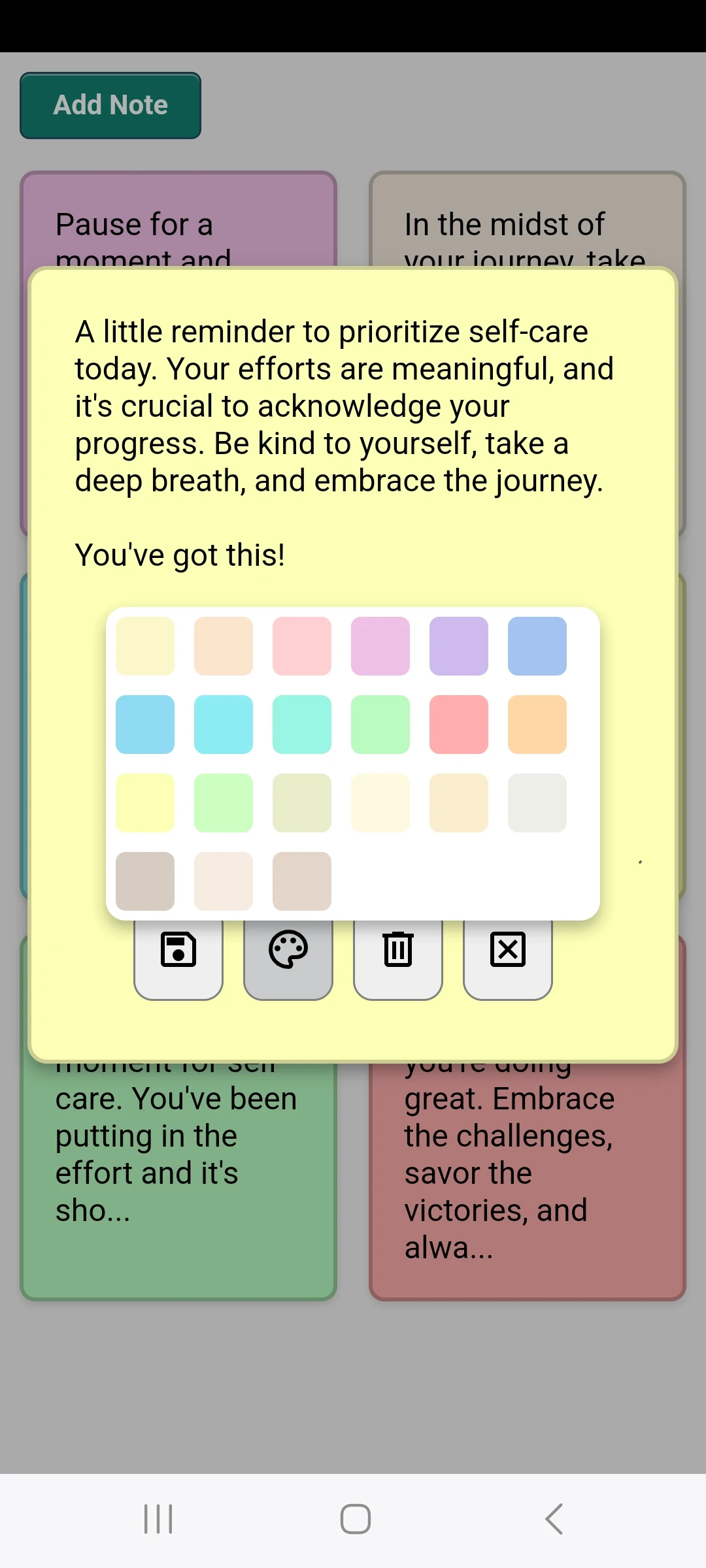706x1568 pixels.
Task: Pick the light orange swatch
Action: click(x=537, y=725)
